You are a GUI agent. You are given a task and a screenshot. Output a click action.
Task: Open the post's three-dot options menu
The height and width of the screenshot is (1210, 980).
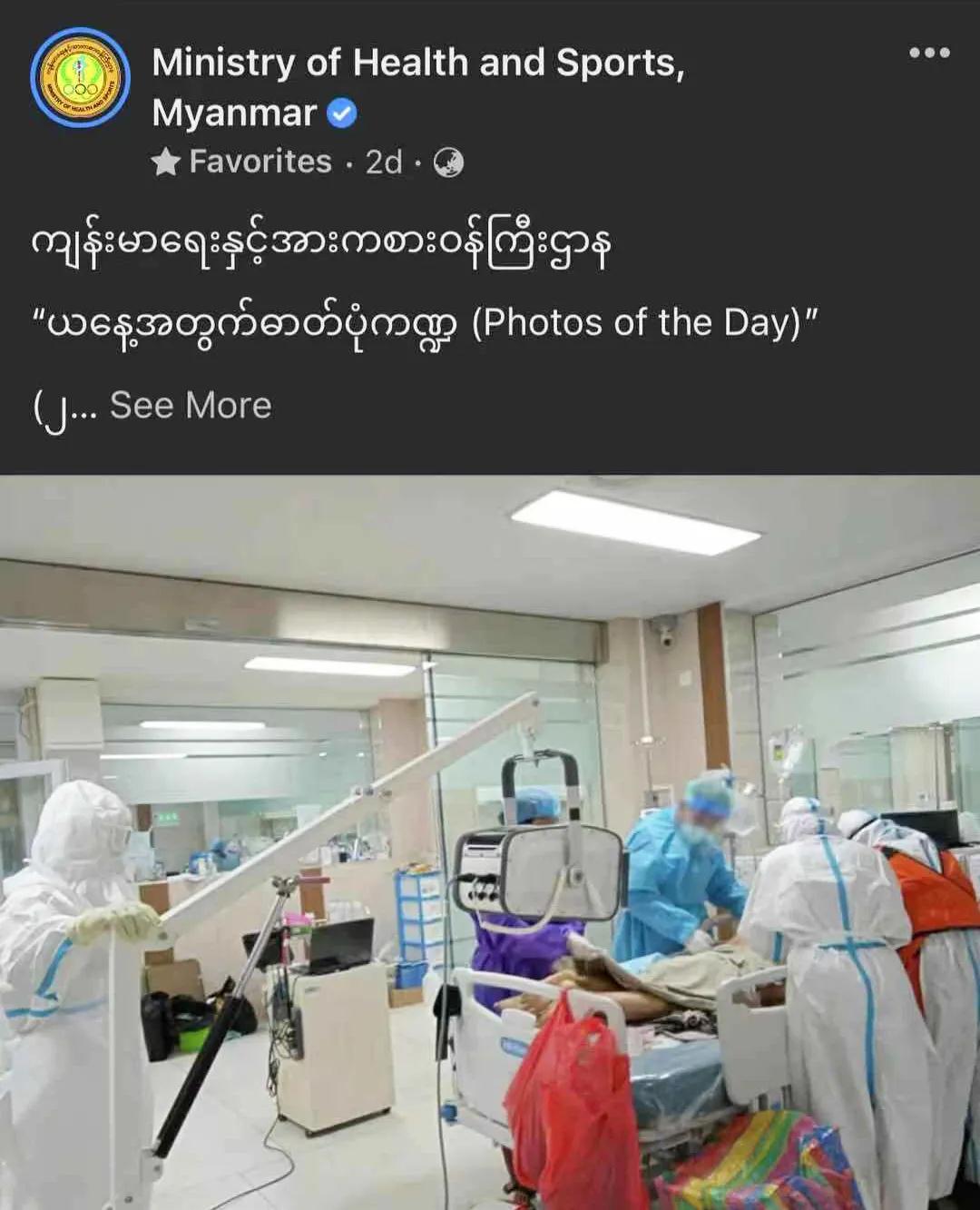pyautogui.click(x=929, y=53)
